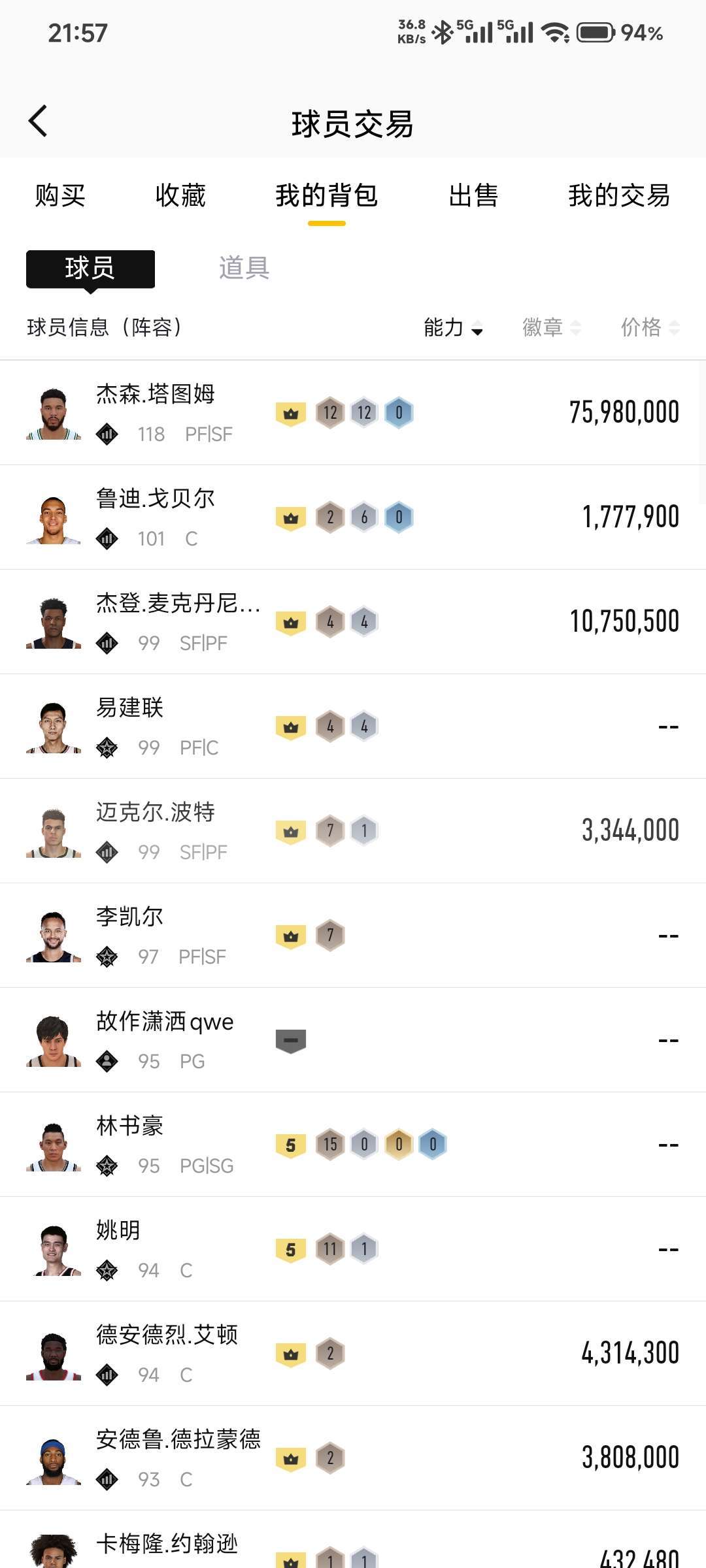Image resolution: width=706 pixels, height=1568 pixels.
Task: Sort the list by 能力
Action: [453, 327]
